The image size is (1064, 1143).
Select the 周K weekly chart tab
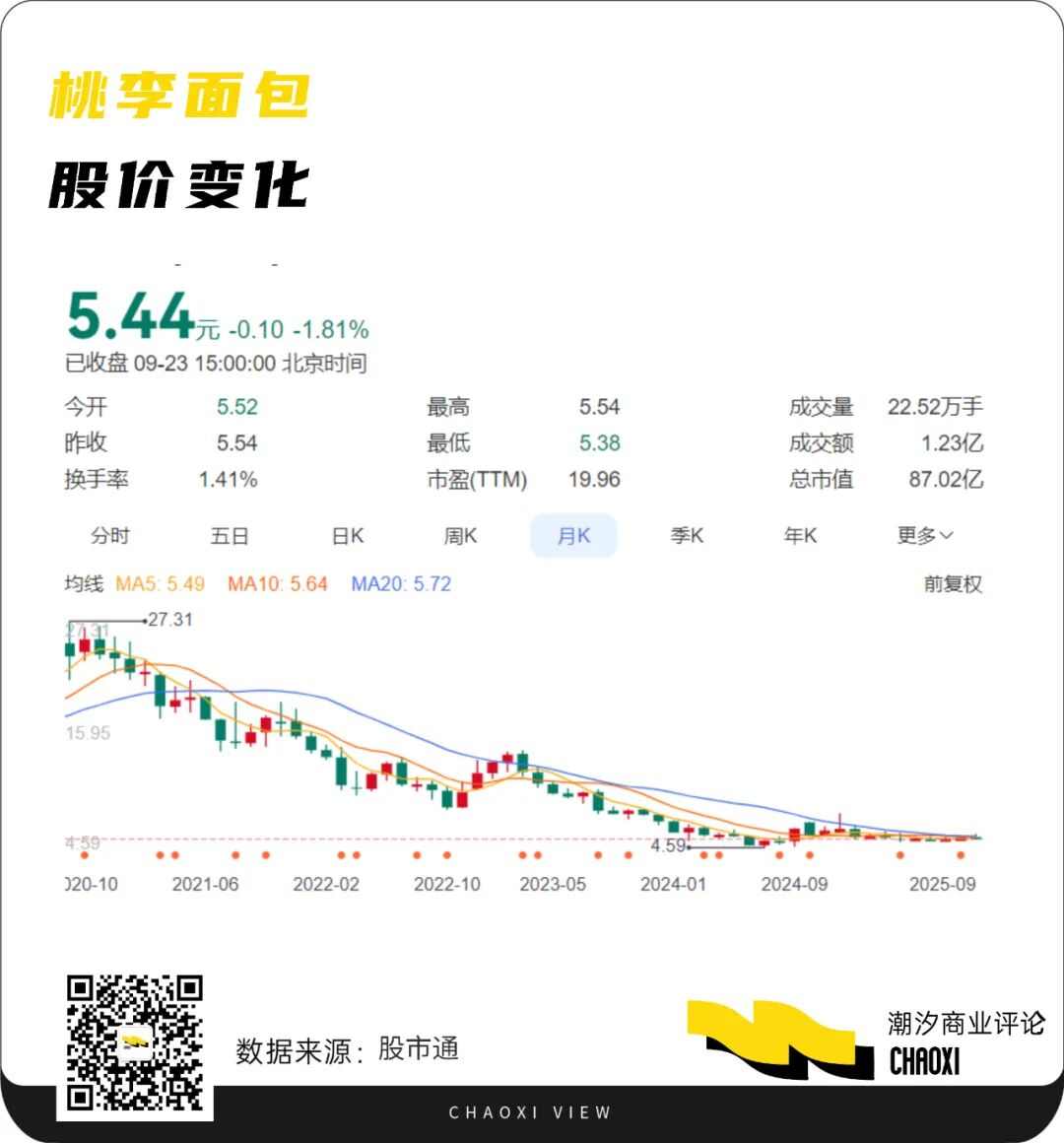click(x=460, y=535)
